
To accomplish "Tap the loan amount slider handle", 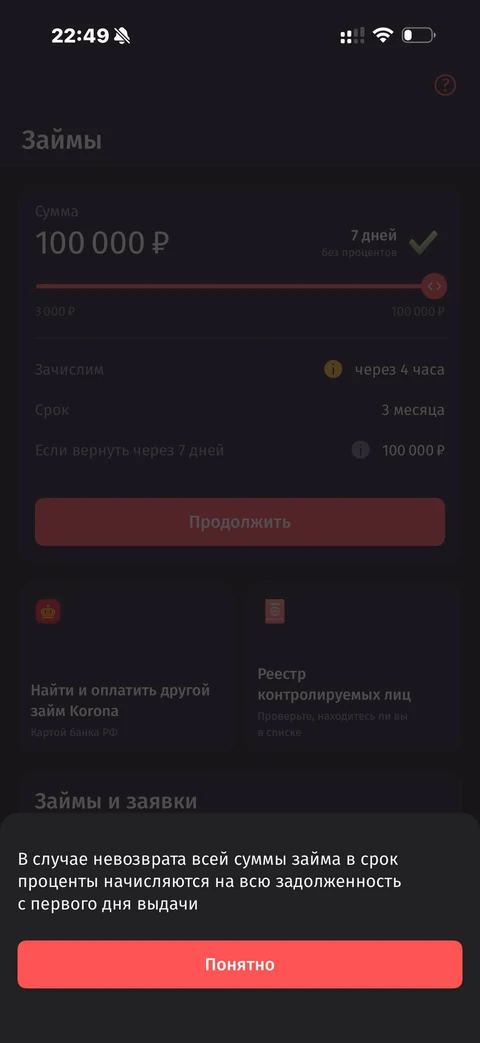I will coord(434,286).
